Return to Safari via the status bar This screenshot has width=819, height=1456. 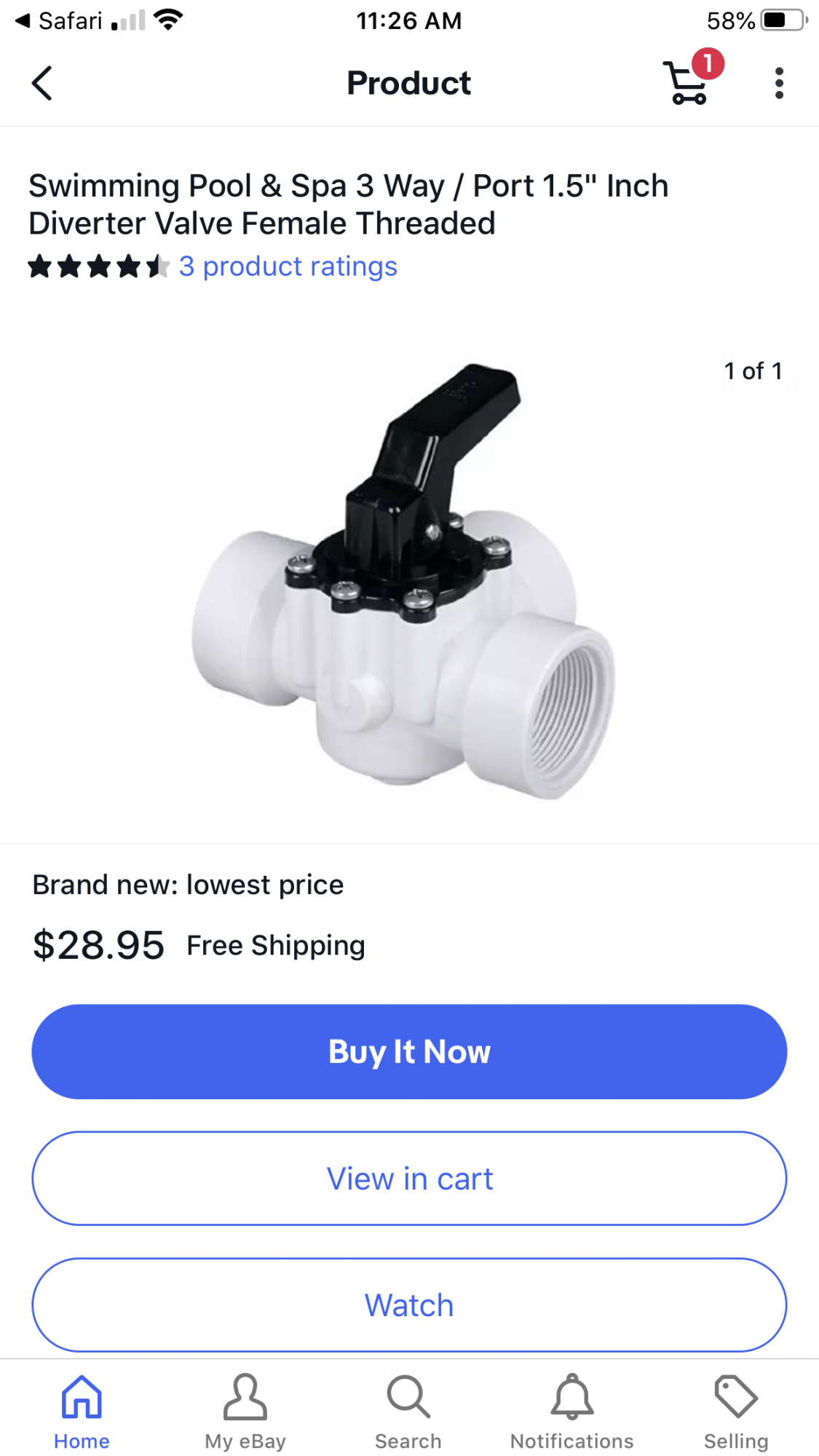tap(58, 21)
